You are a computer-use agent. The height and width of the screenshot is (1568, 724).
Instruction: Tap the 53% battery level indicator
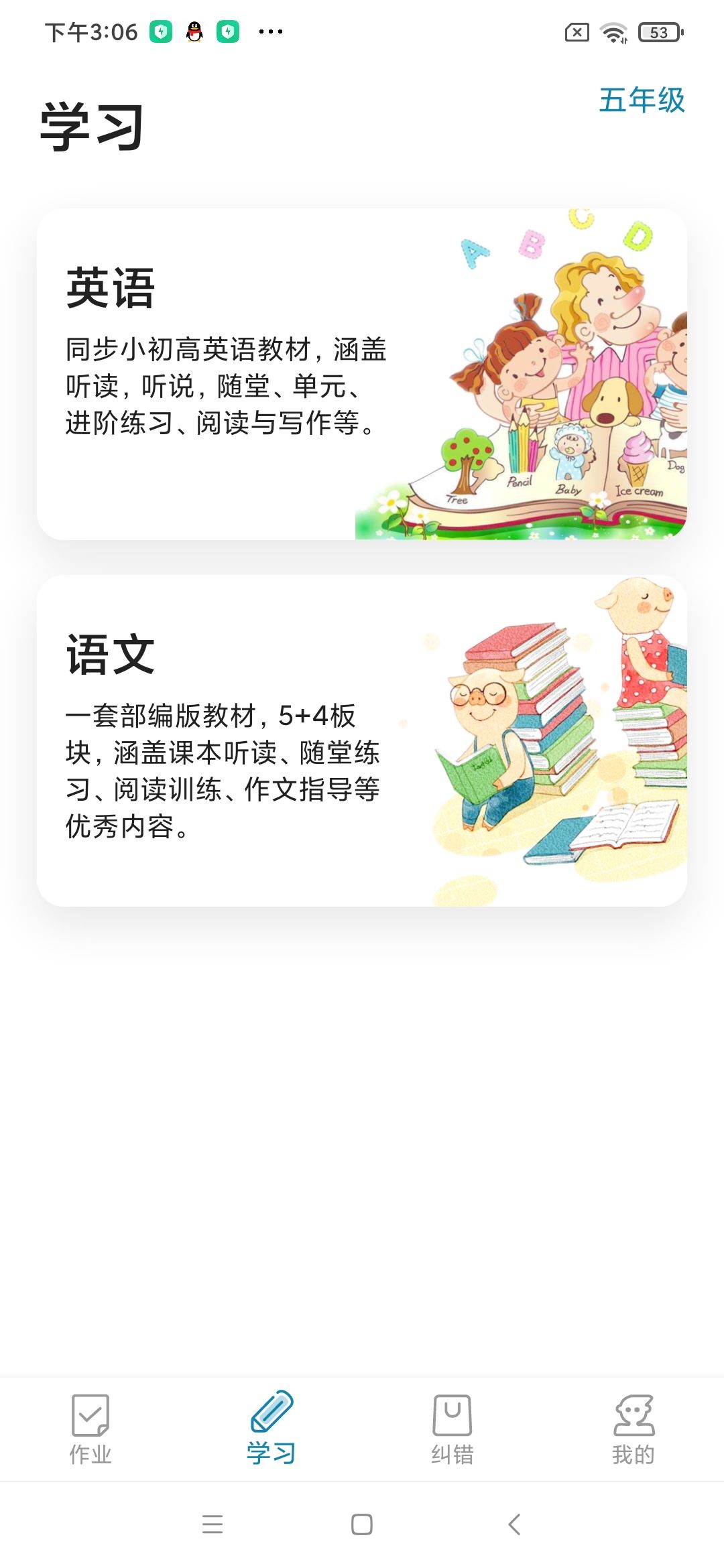(x=658, y=30)
